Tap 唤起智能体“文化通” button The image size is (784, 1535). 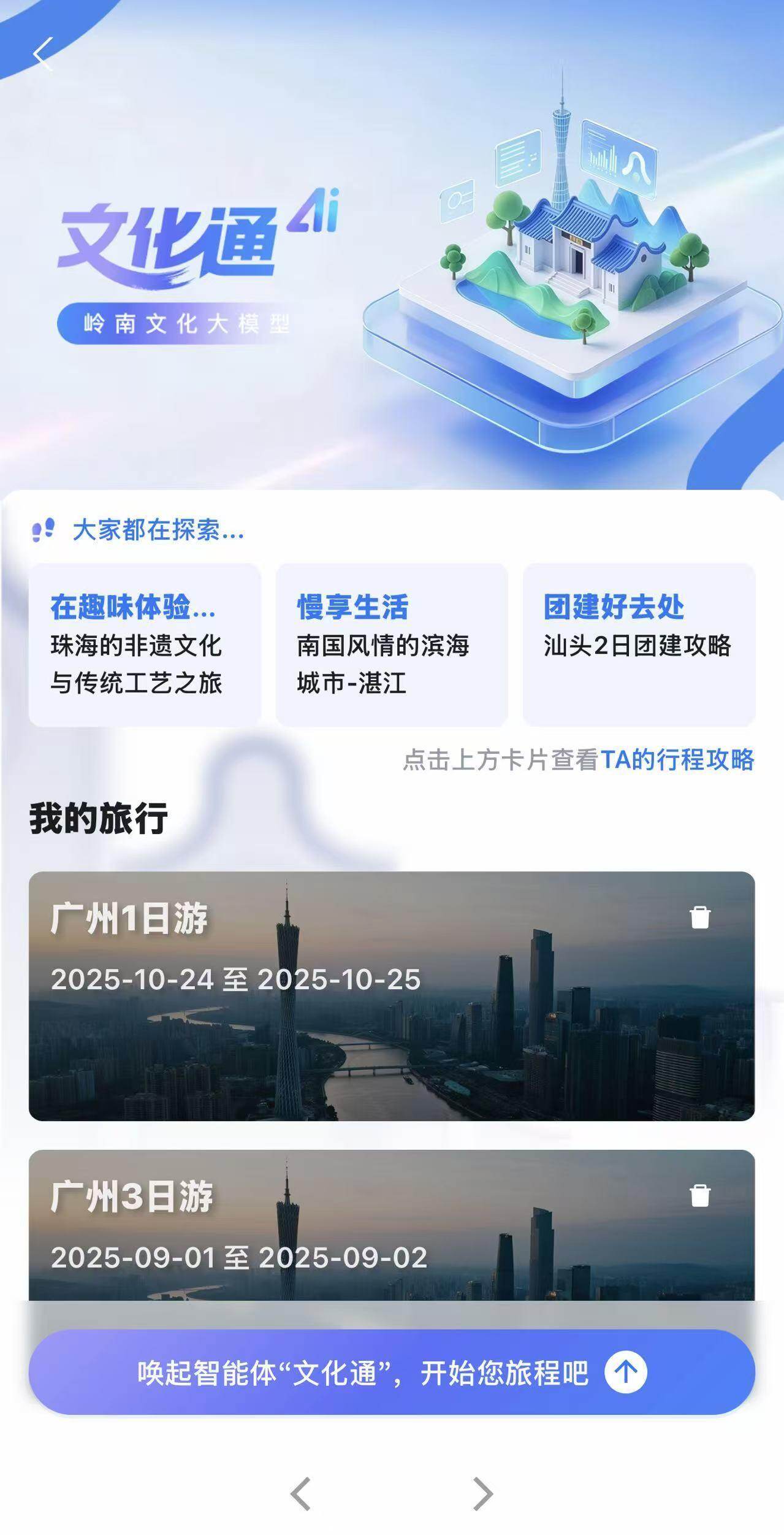[x=392, y=1372]
